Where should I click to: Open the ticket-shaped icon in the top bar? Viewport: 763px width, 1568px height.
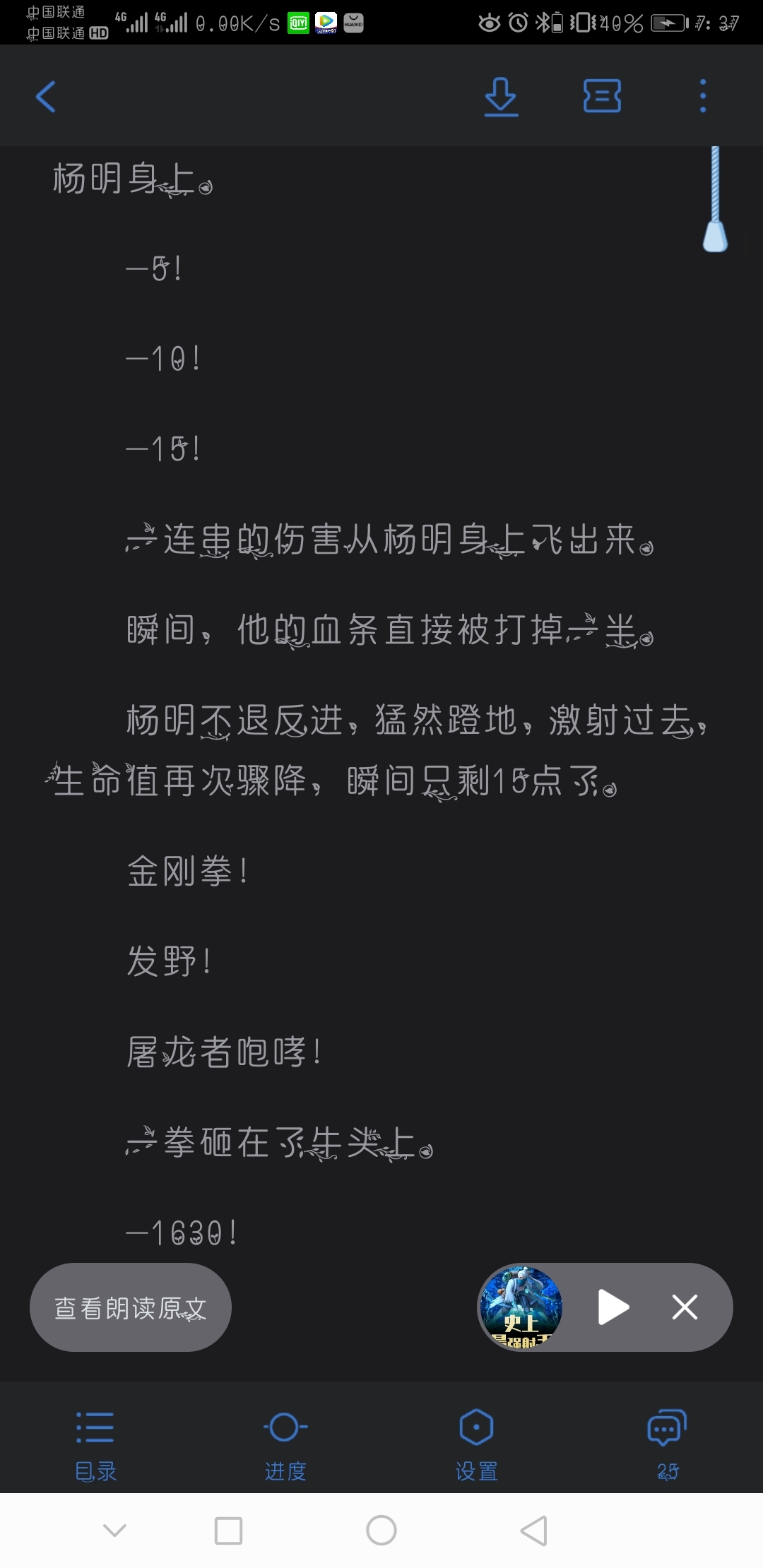click(x=602, y=96)
